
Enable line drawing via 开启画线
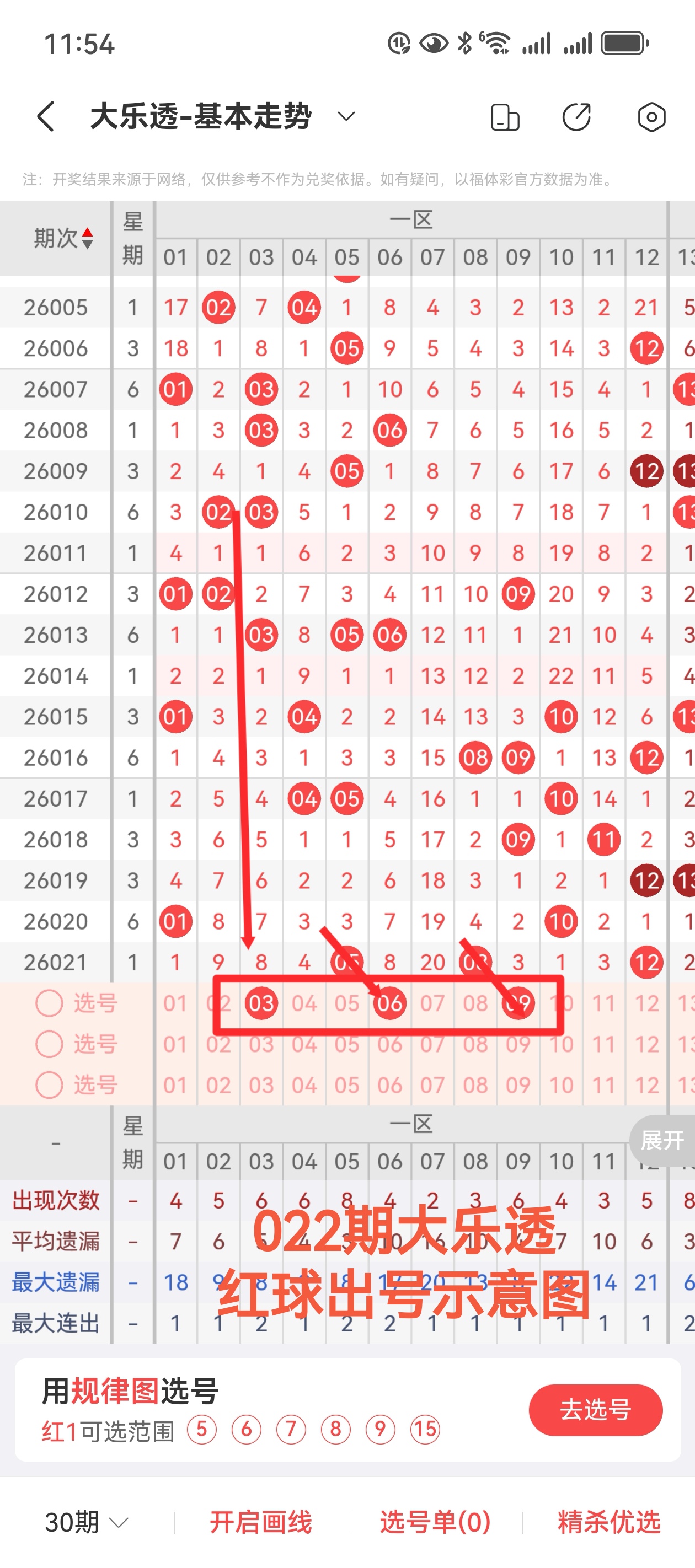pyautogui.click(x=261, y=1522)
